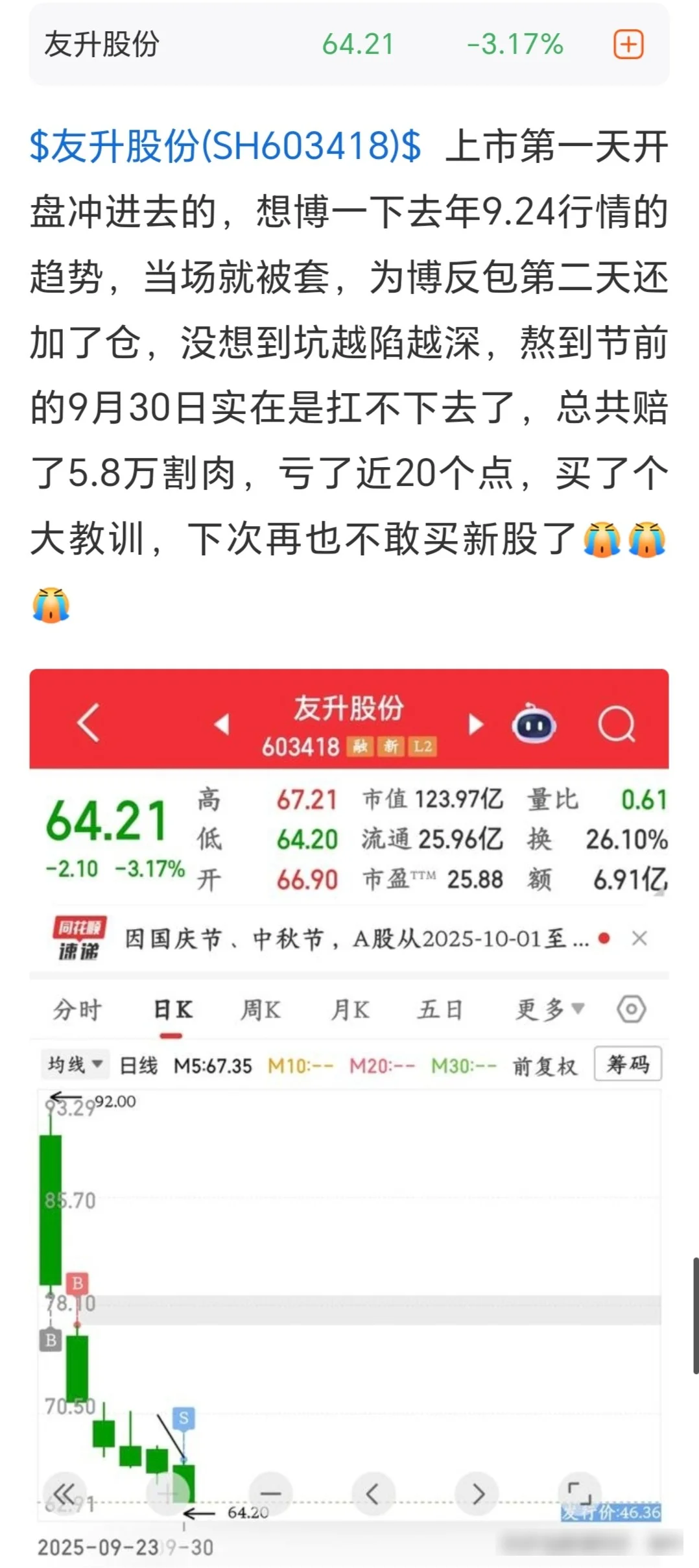Enter fullscreen chart via expand icon

(x=580, y=1493)
